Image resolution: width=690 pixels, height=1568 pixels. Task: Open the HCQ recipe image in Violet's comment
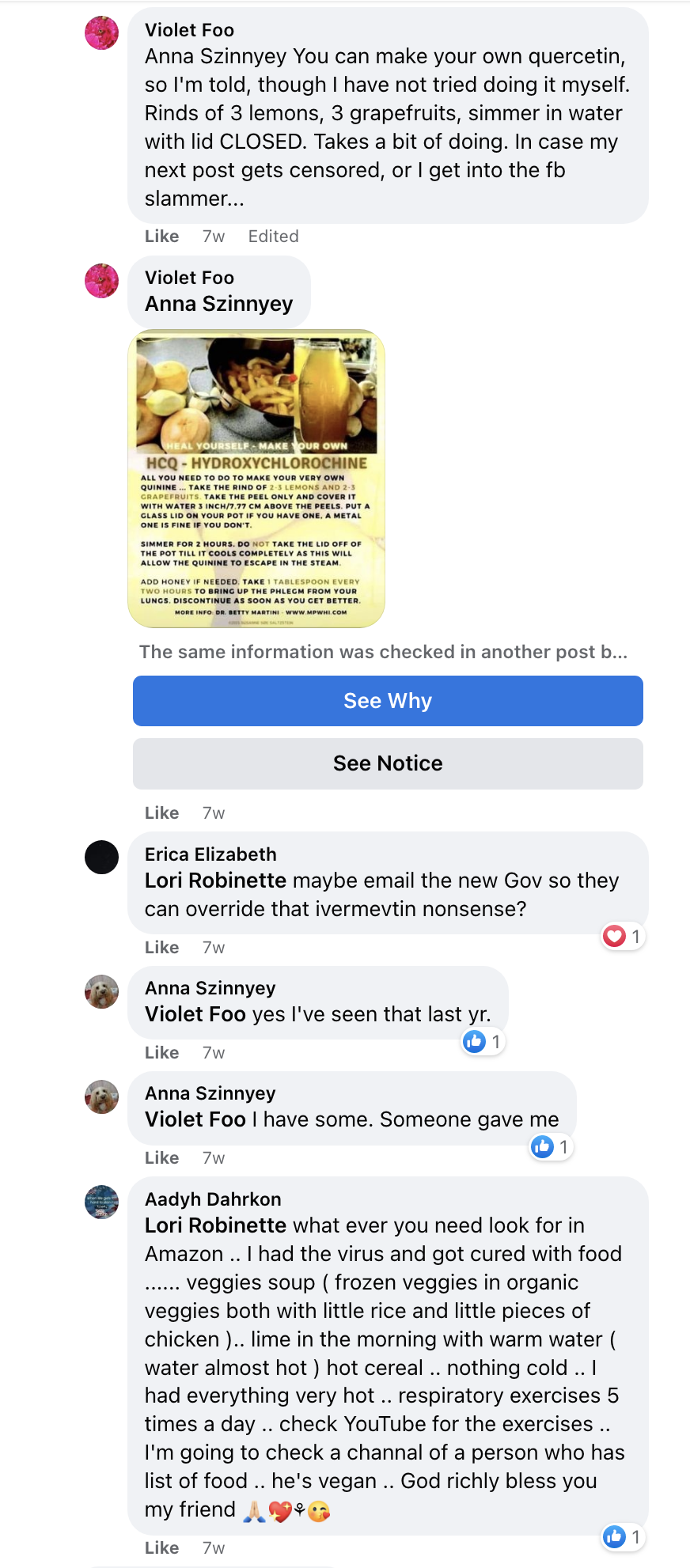pyautogui.click(x=256, y=479)
